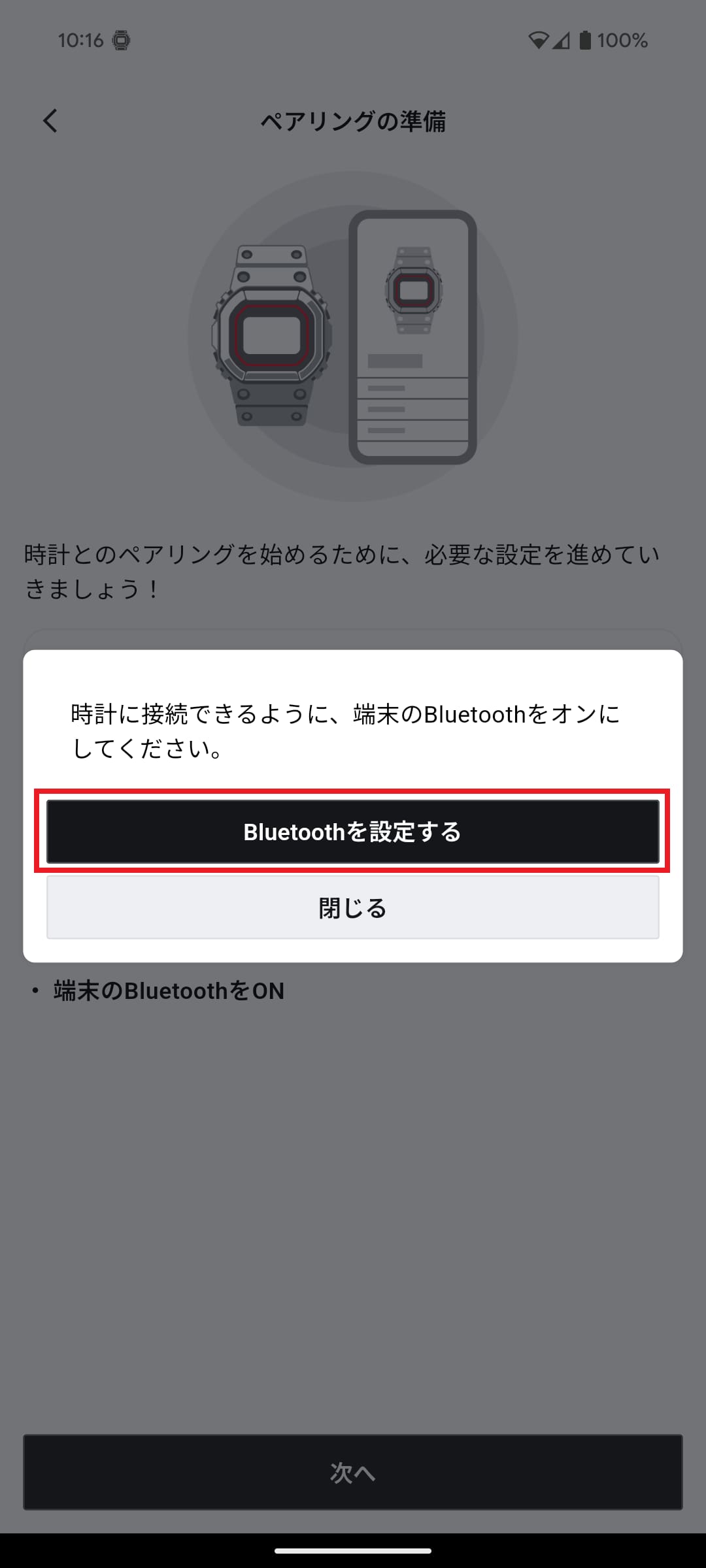
Task: Tap Bluetoothを設定する button
Action: coord(352,832)
